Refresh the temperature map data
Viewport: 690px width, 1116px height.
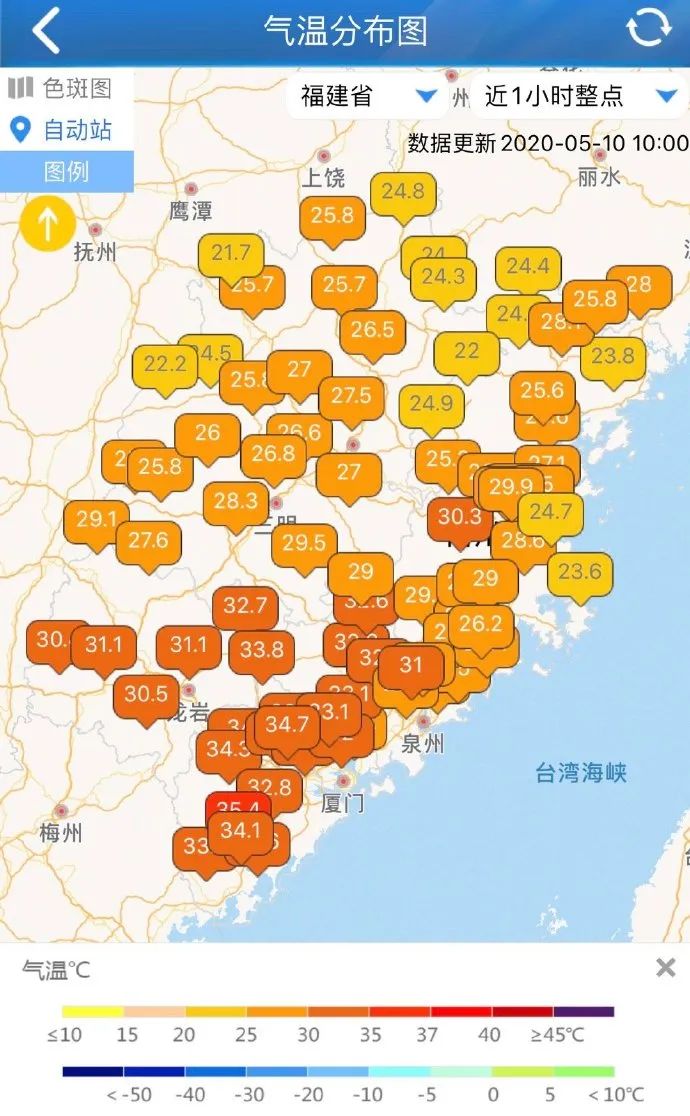(x=648, y=28)
